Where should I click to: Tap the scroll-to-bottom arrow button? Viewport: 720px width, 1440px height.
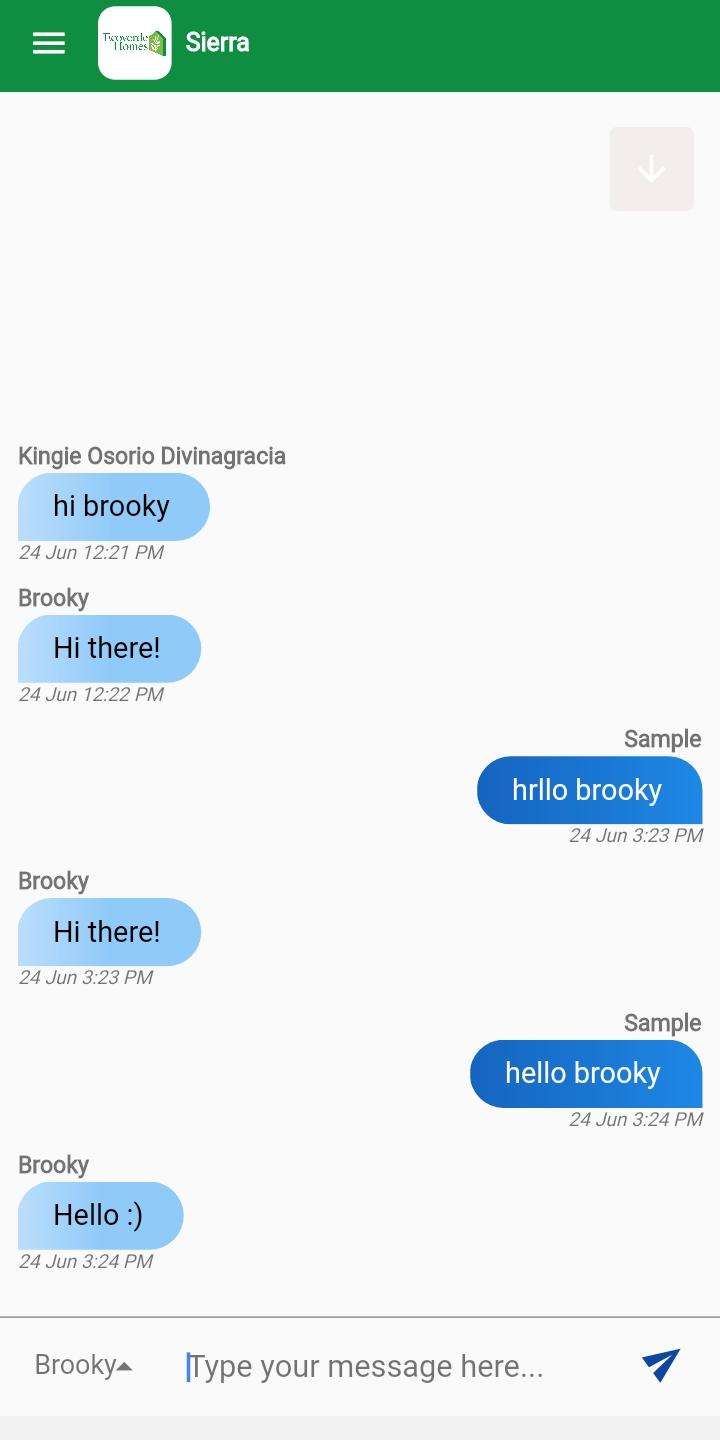(652, 169)
